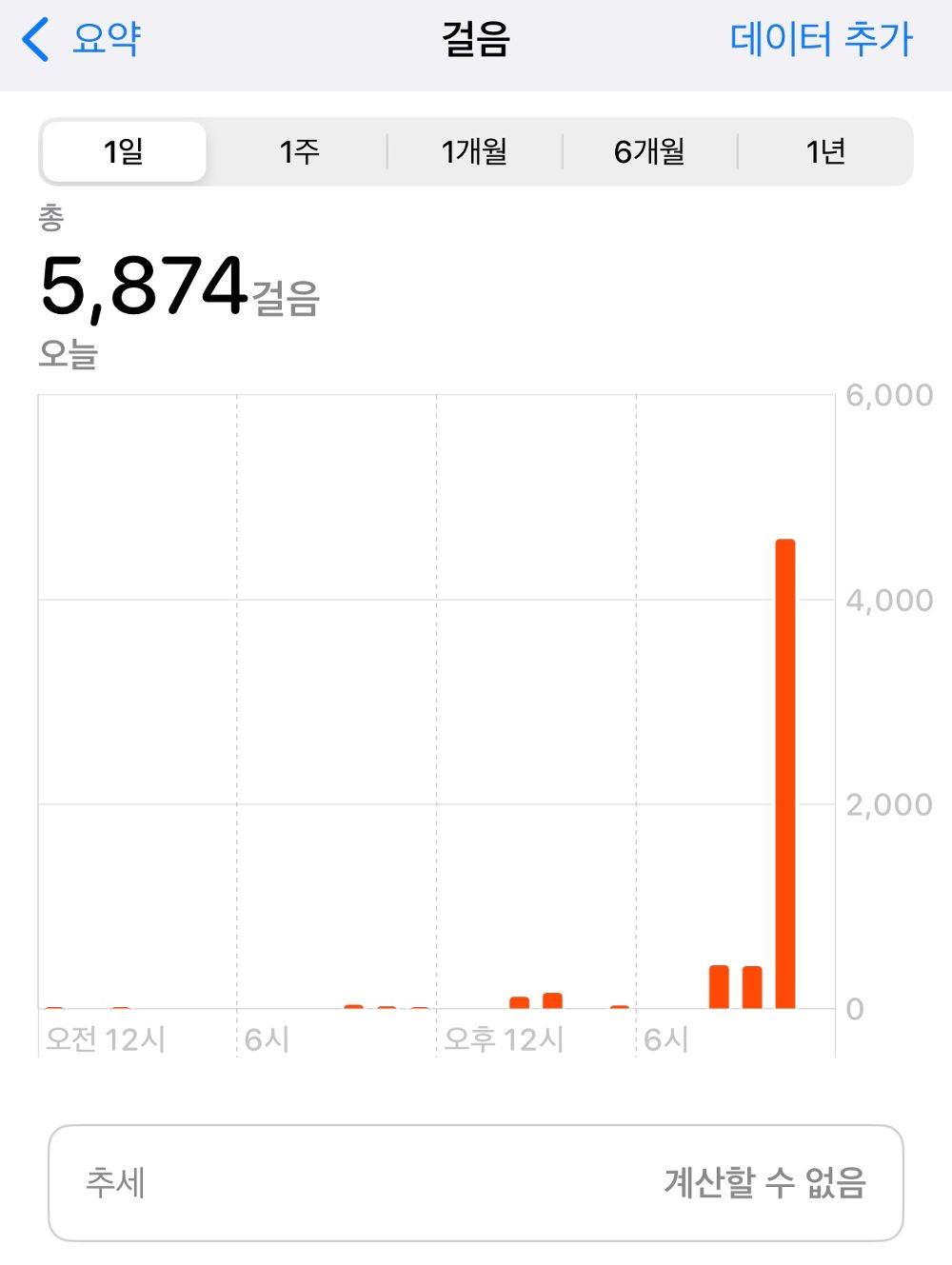Screen dimensions: 952x1265
Task: Select the 1년 time range
Action: tap(825, 150)
